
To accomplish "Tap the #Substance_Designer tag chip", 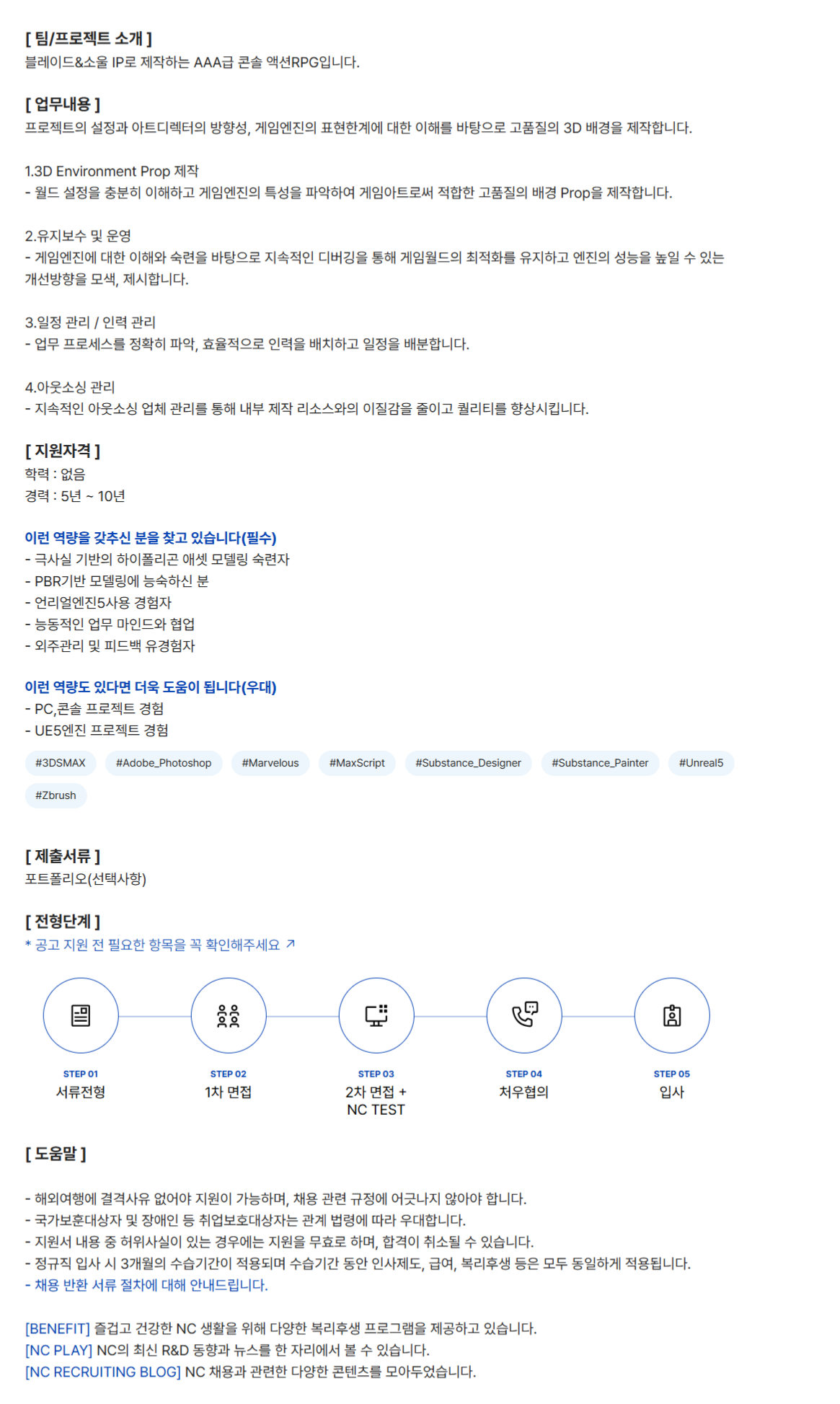I will point(468,763).
